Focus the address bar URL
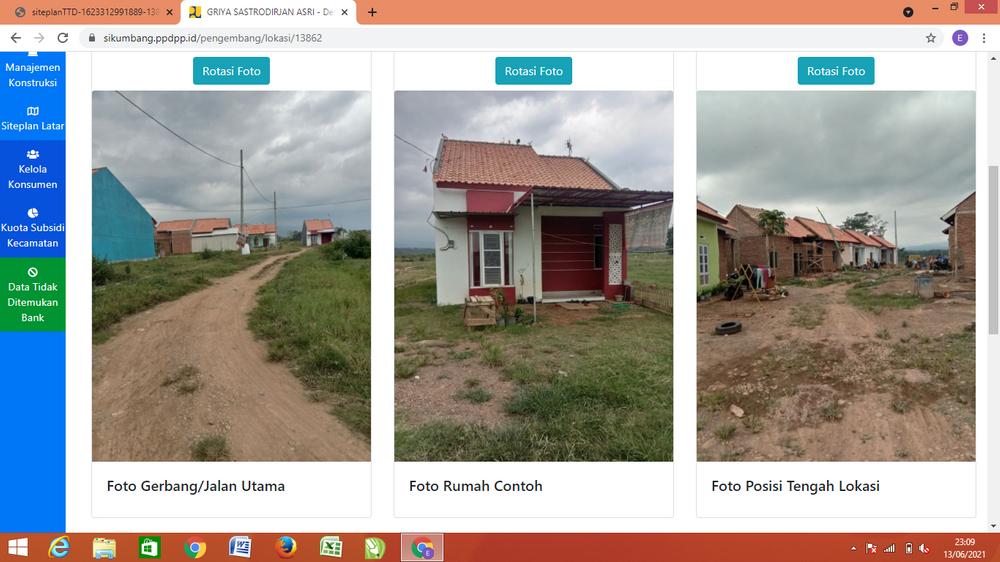 click(x=400, y=38)
